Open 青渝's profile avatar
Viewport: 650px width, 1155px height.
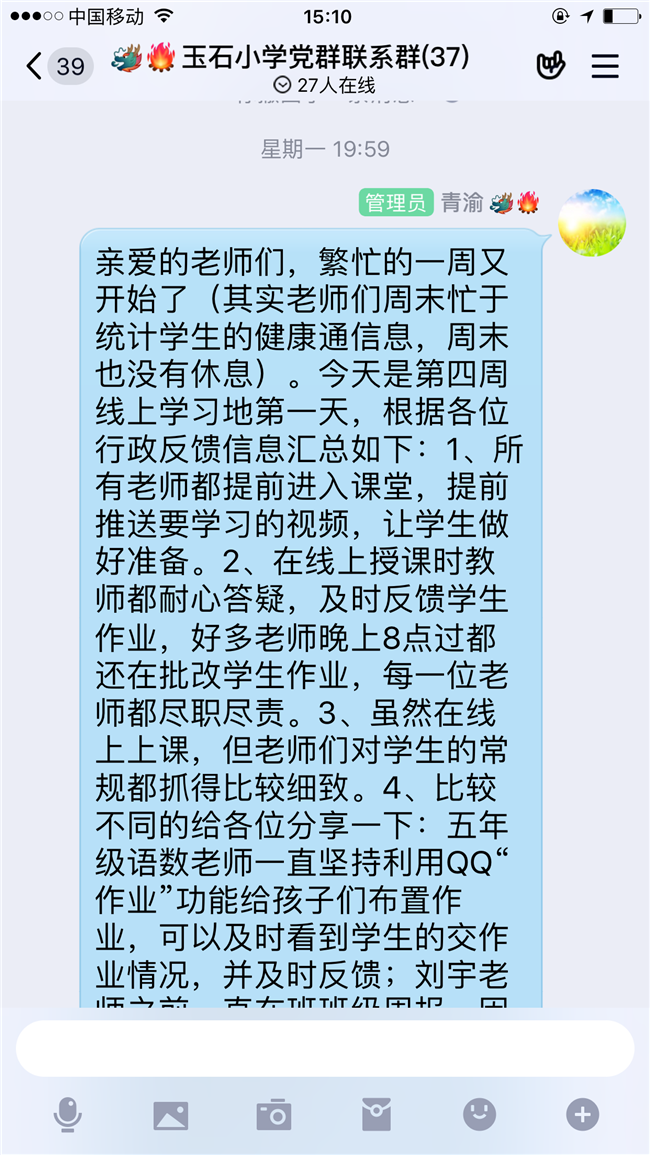(591, 223)
